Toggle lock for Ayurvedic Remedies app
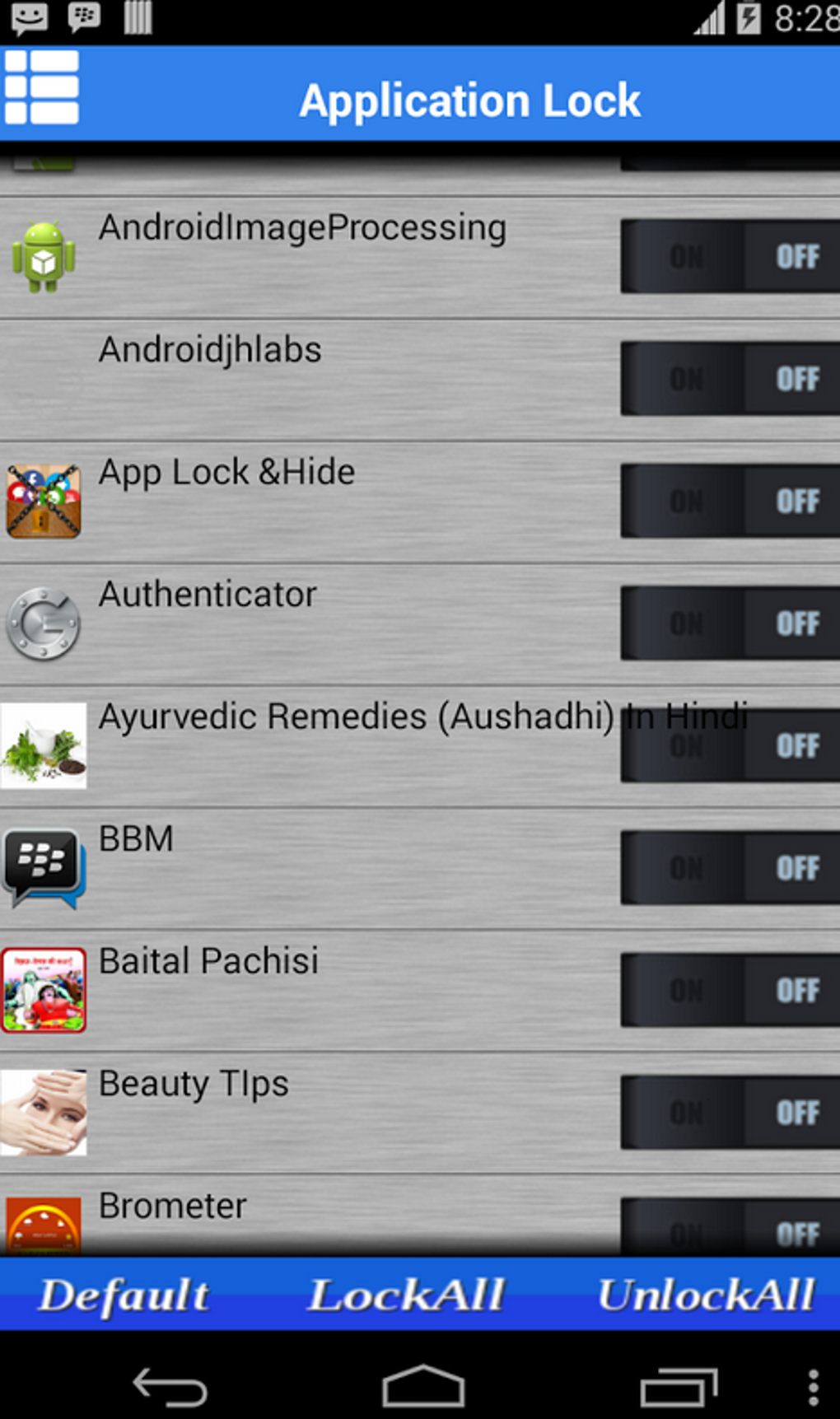Viewport: 840px width, 1419px height. [730, 745]
